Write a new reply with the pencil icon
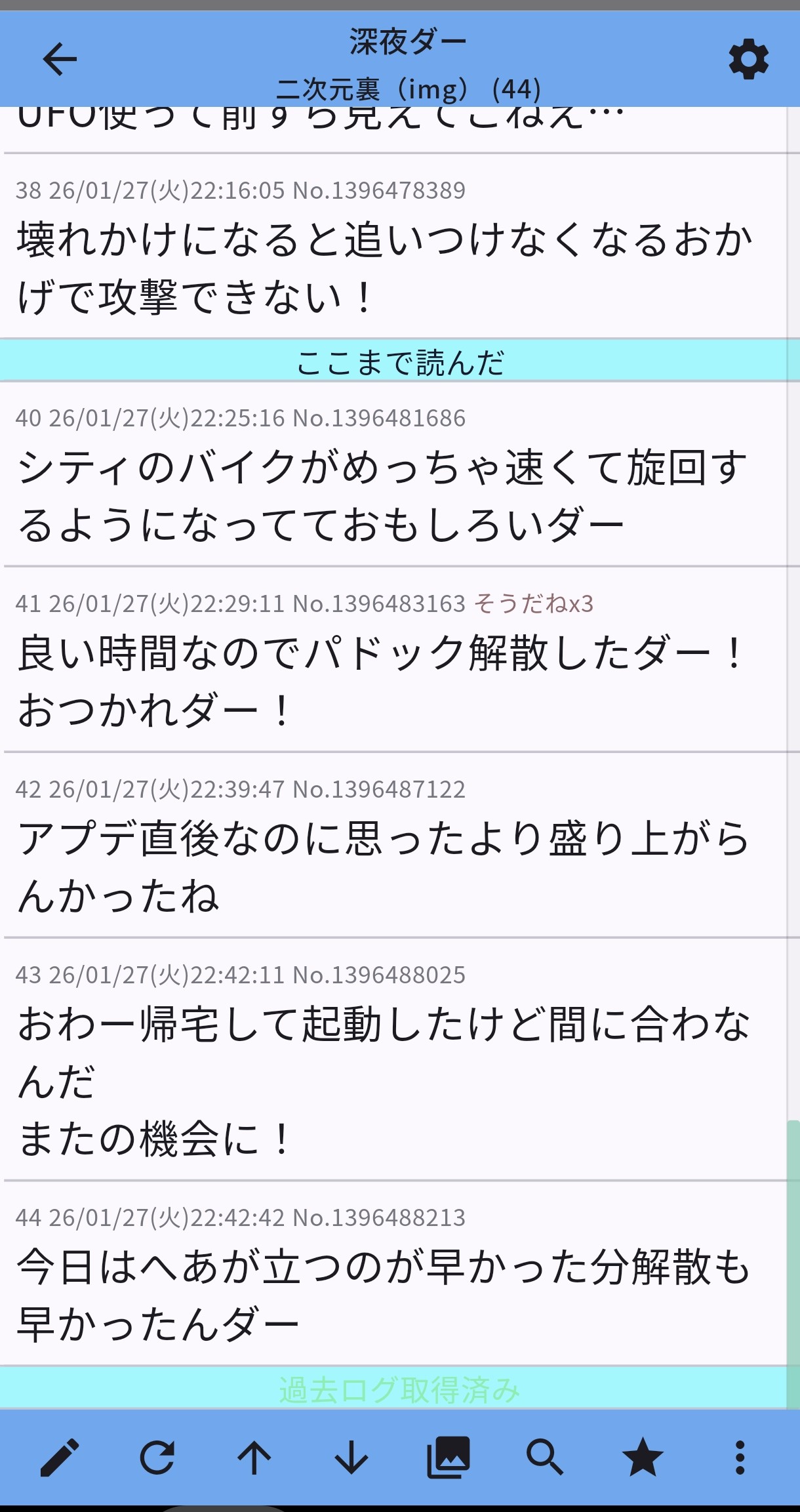 coord(60,1458)
